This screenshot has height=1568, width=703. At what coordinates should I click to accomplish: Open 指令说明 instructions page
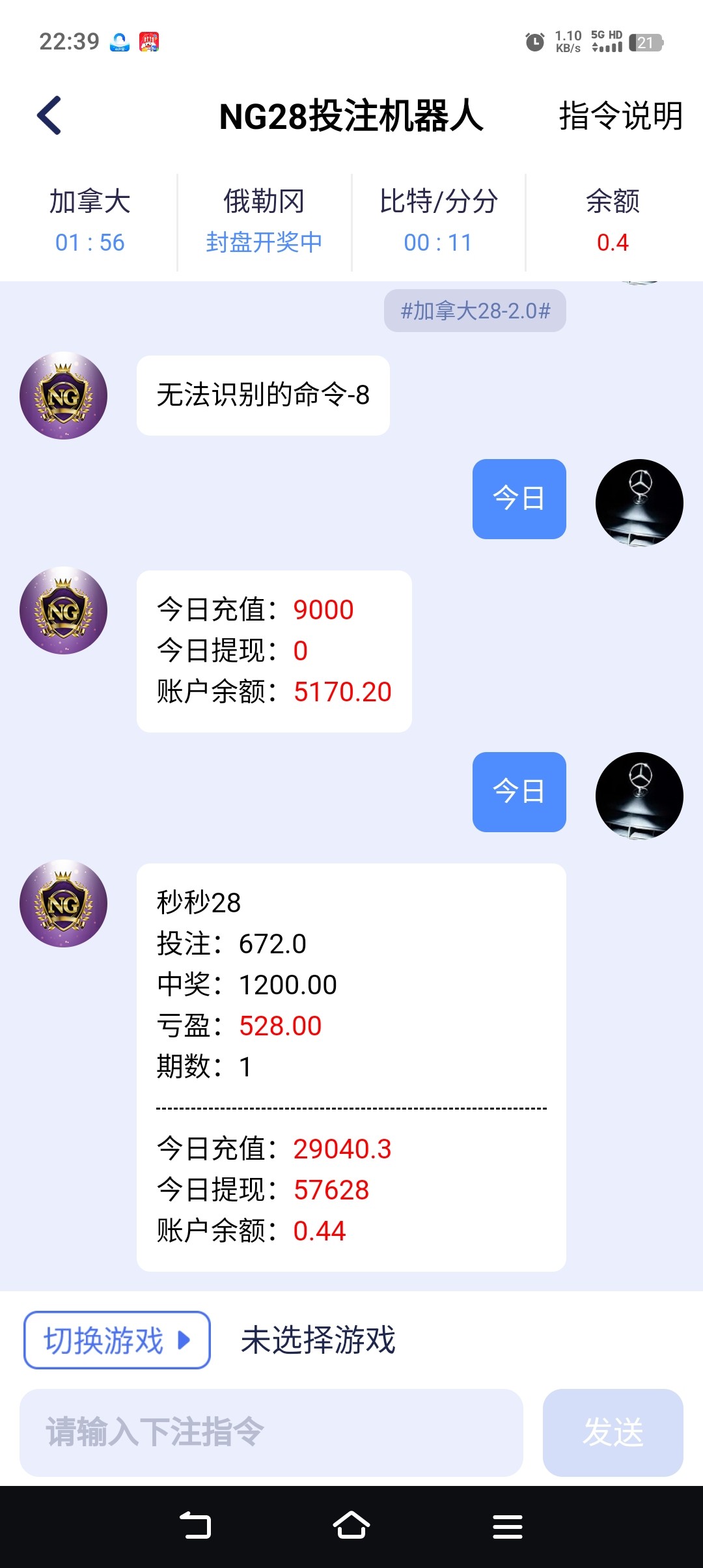point(619,117)
